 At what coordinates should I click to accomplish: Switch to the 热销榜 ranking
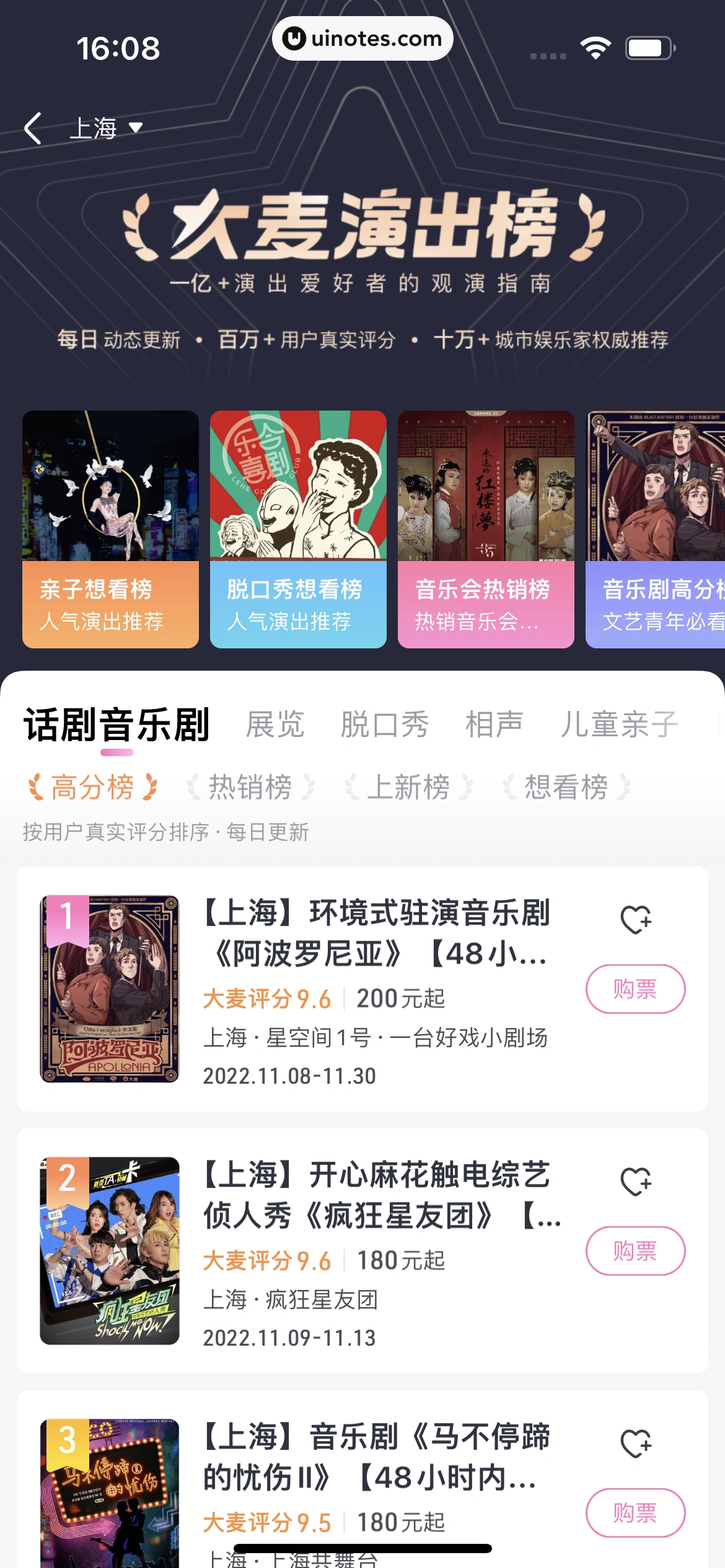(x=250, y=788)
